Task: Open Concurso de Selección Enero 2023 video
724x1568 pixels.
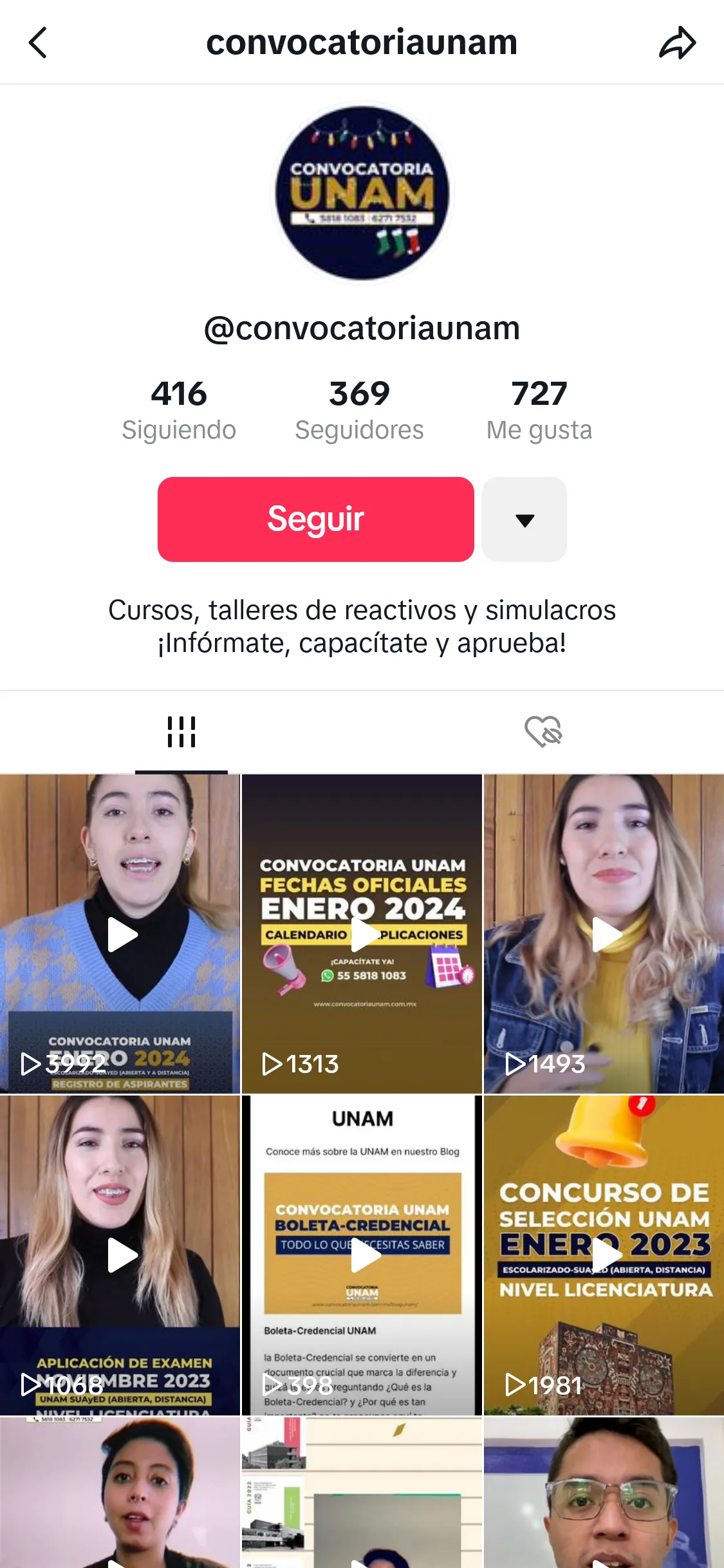Action: click(x=604, y=1255)
